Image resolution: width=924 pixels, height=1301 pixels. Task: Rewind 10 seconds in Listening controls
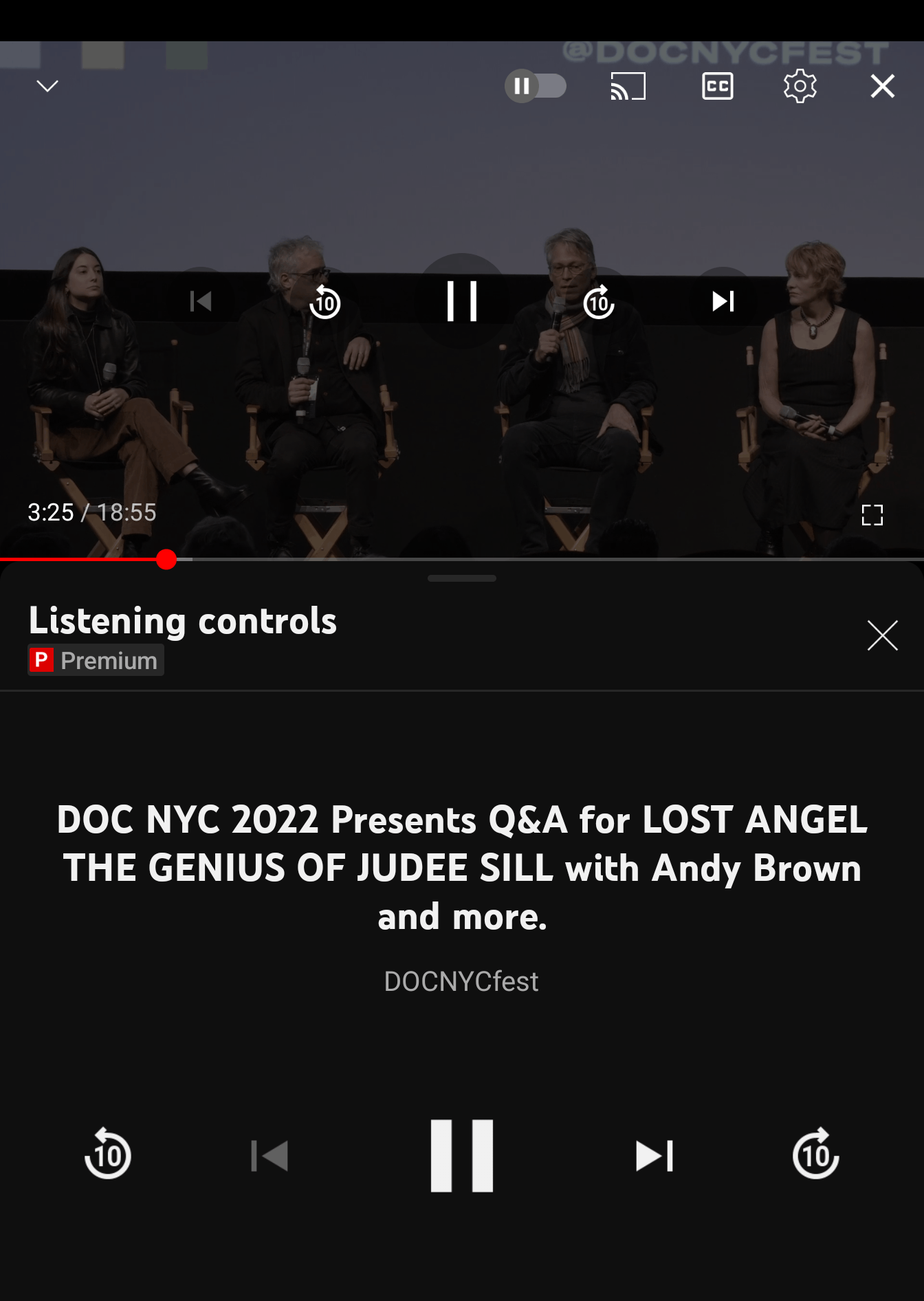pos(108,1155)
